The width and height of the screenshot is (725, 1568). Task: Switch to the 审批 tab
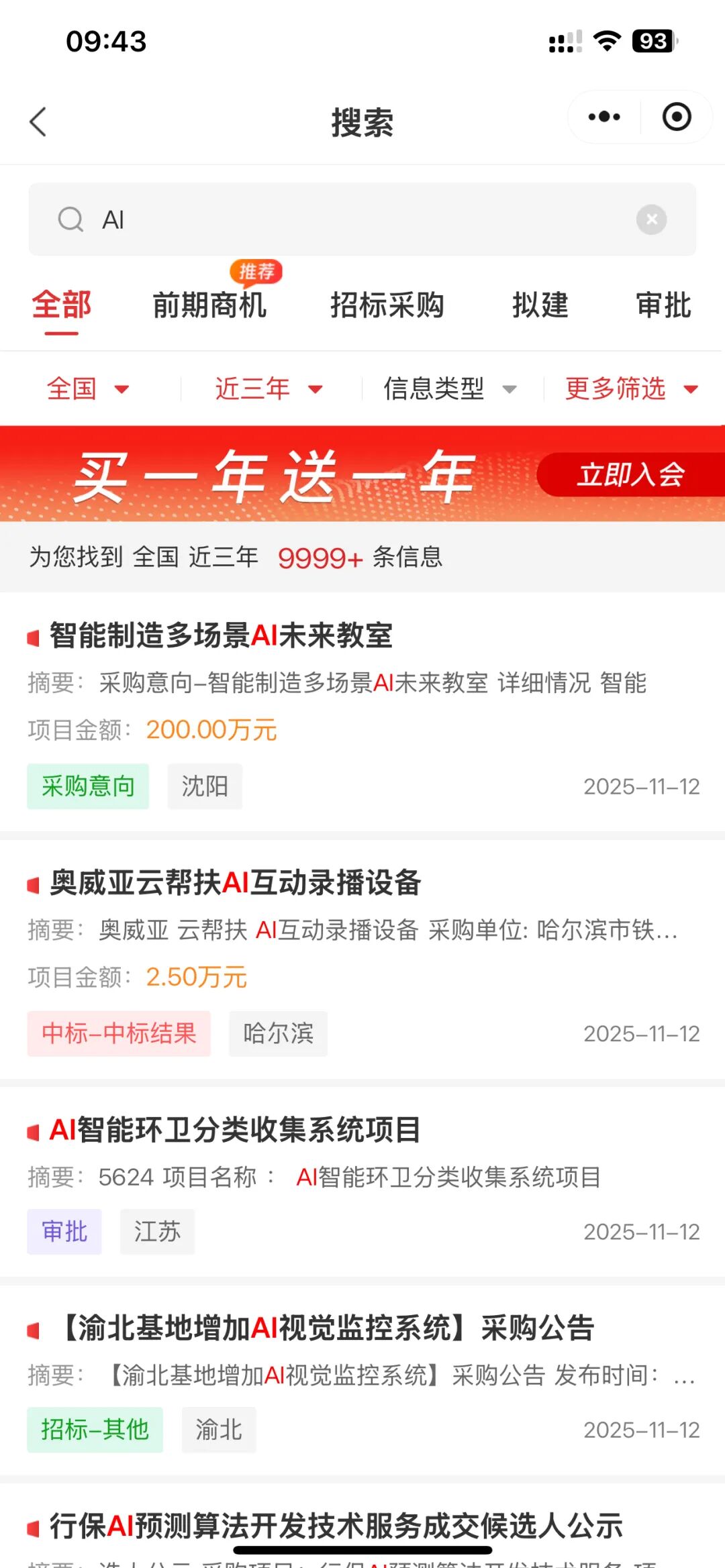tap(663, 305)
